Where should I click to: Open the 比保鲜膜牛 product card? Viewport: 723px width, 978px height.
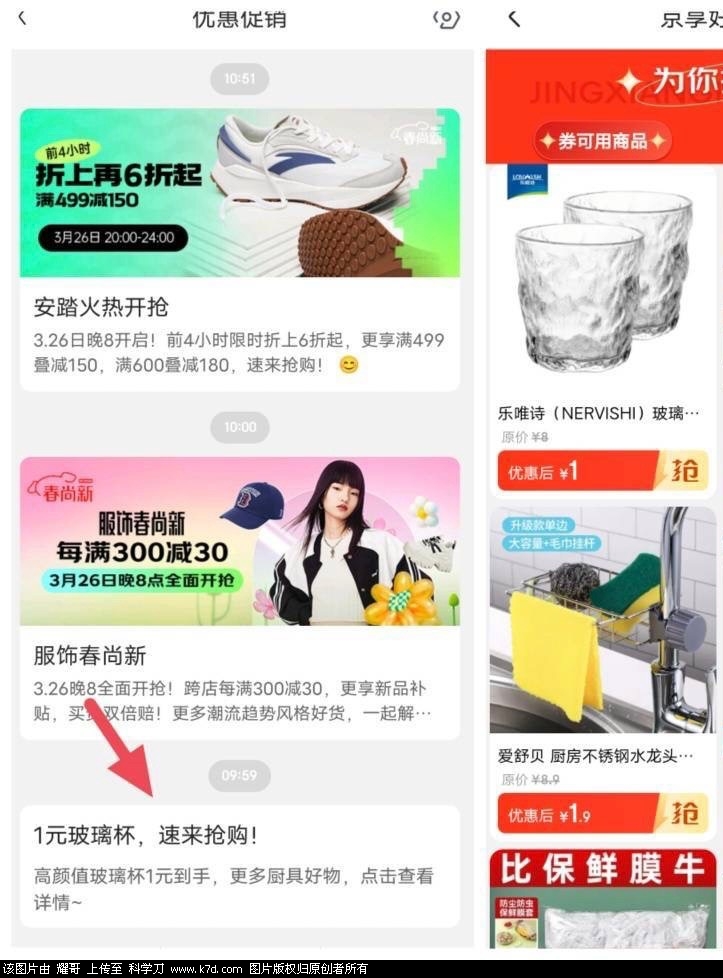coord(601,898)
